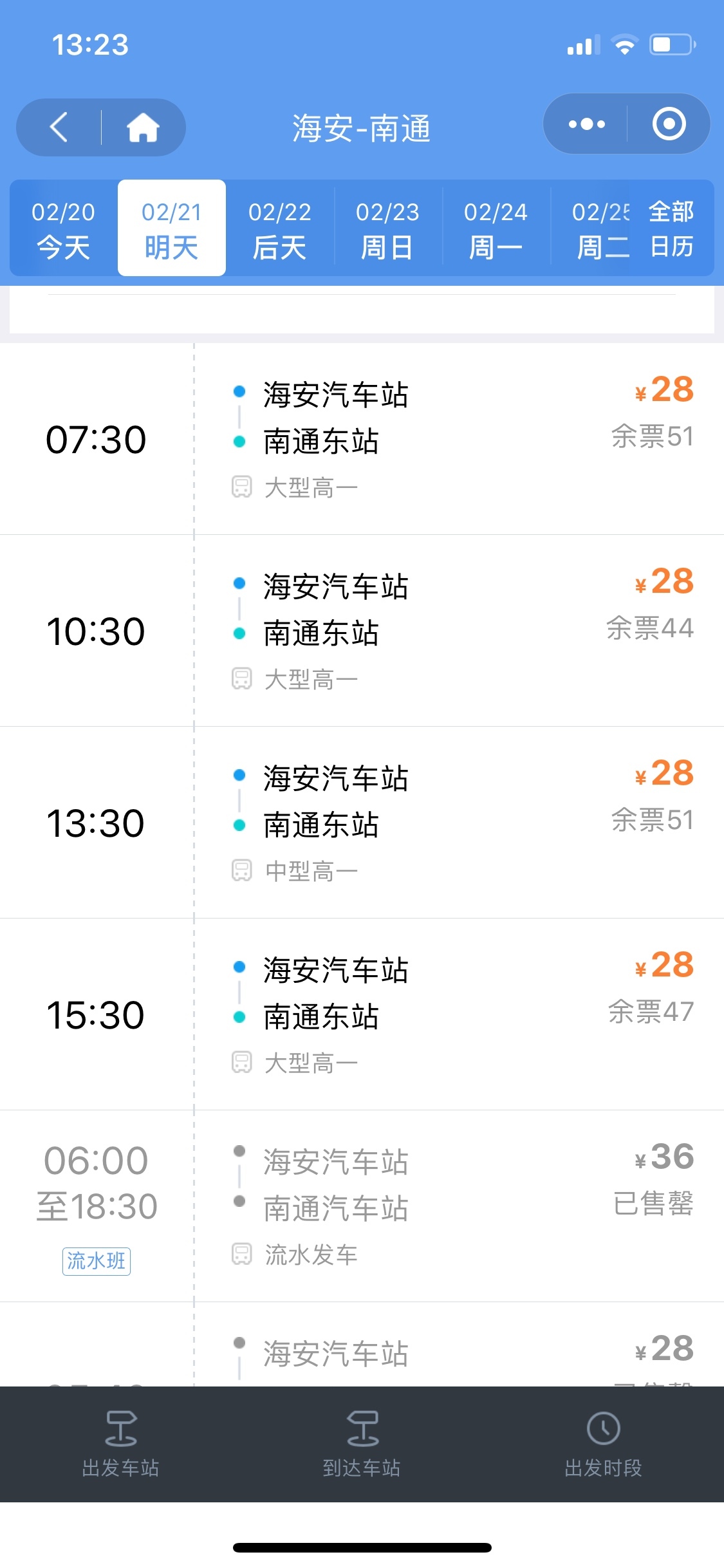Select the 02/20 今天 date tab
The image size is (724, 1568).
(x=63, y=229)
